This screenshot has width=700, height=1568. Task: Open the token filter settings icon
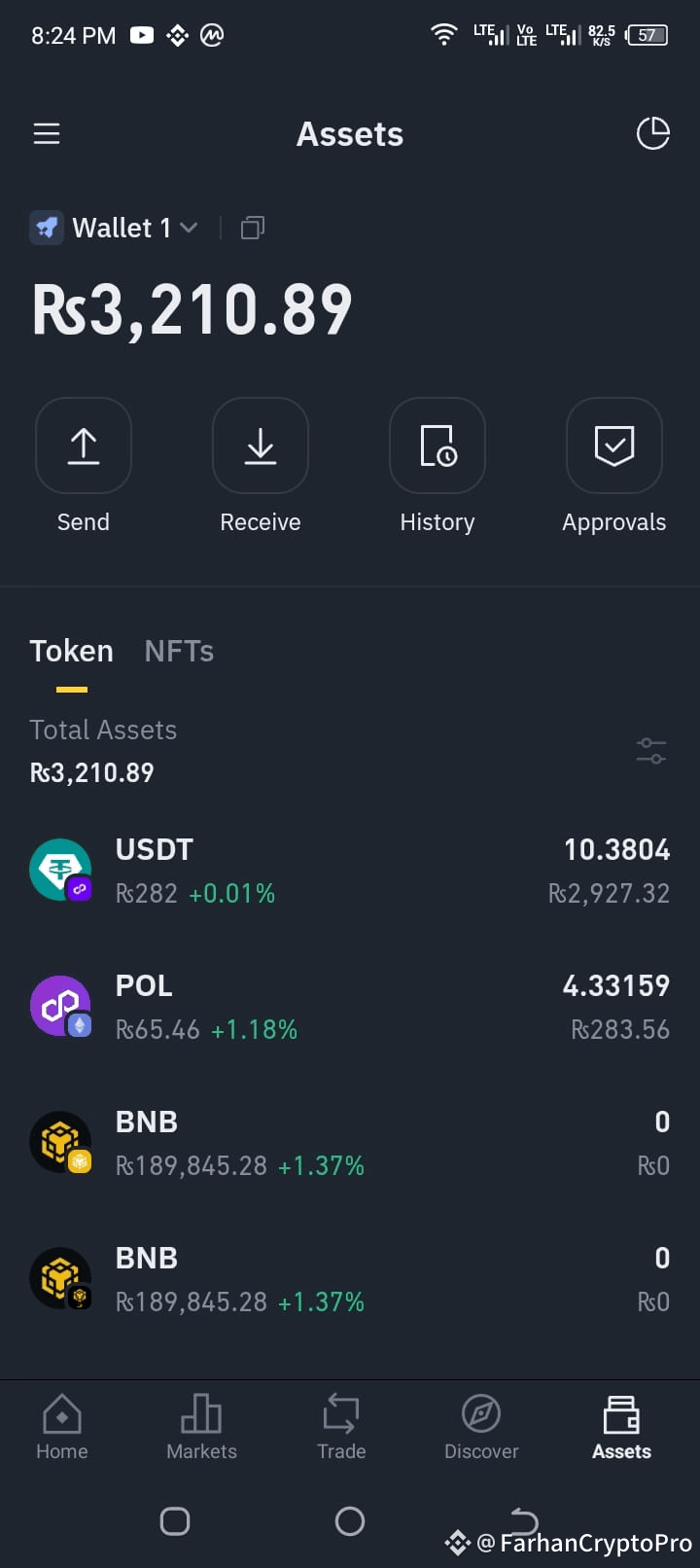651,750
